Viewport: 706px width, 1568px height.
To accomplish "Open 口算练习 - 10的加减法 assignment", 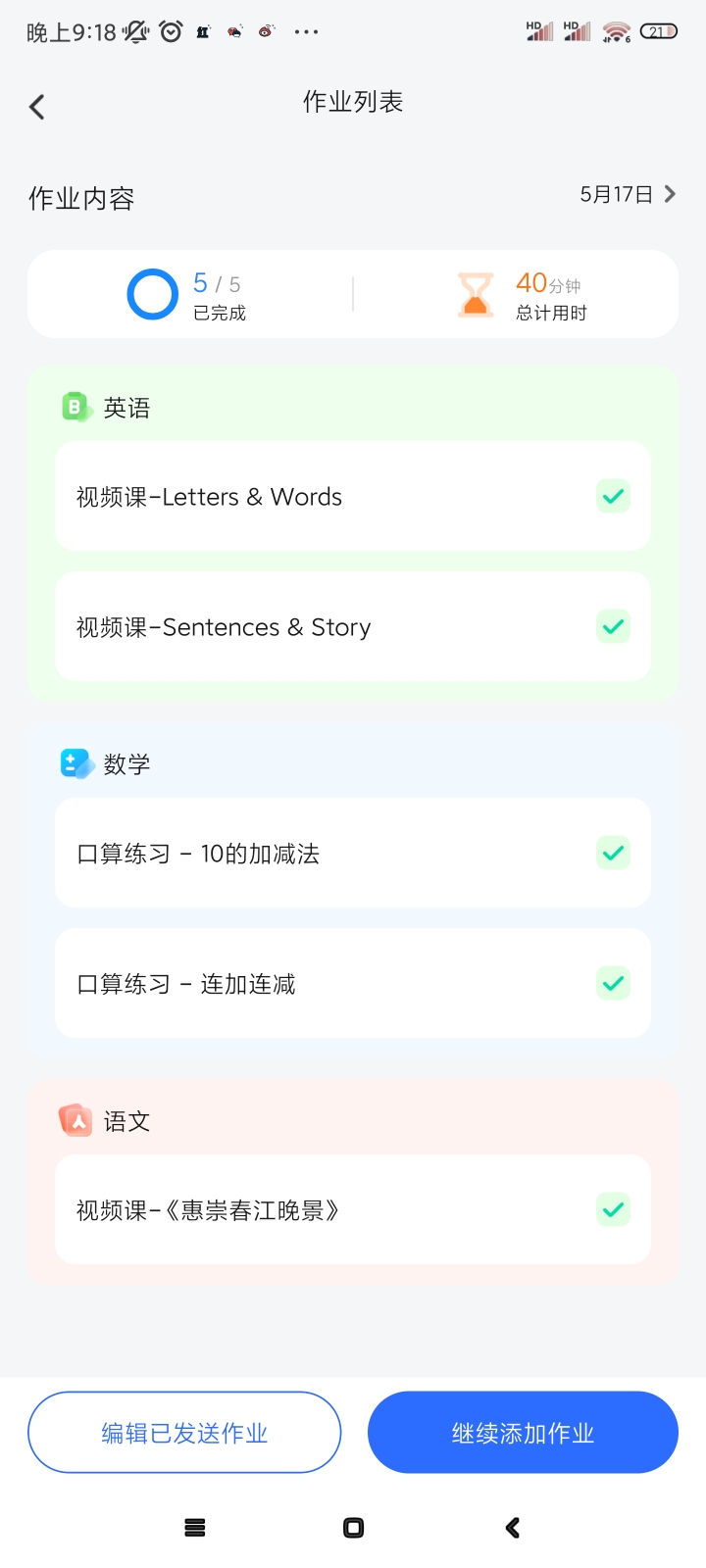I will [353, 853].
